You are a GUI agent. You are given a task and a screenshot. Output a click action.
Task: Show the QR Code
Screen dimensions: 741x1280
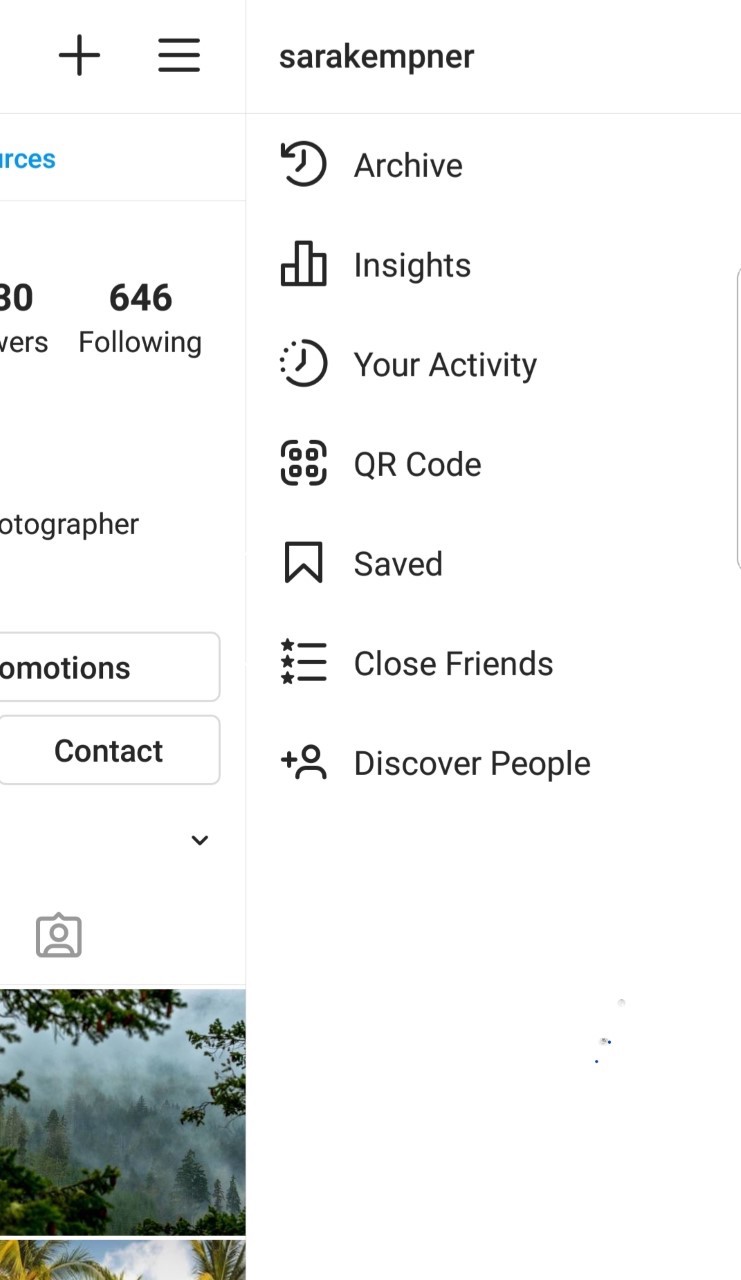point(417,464)
